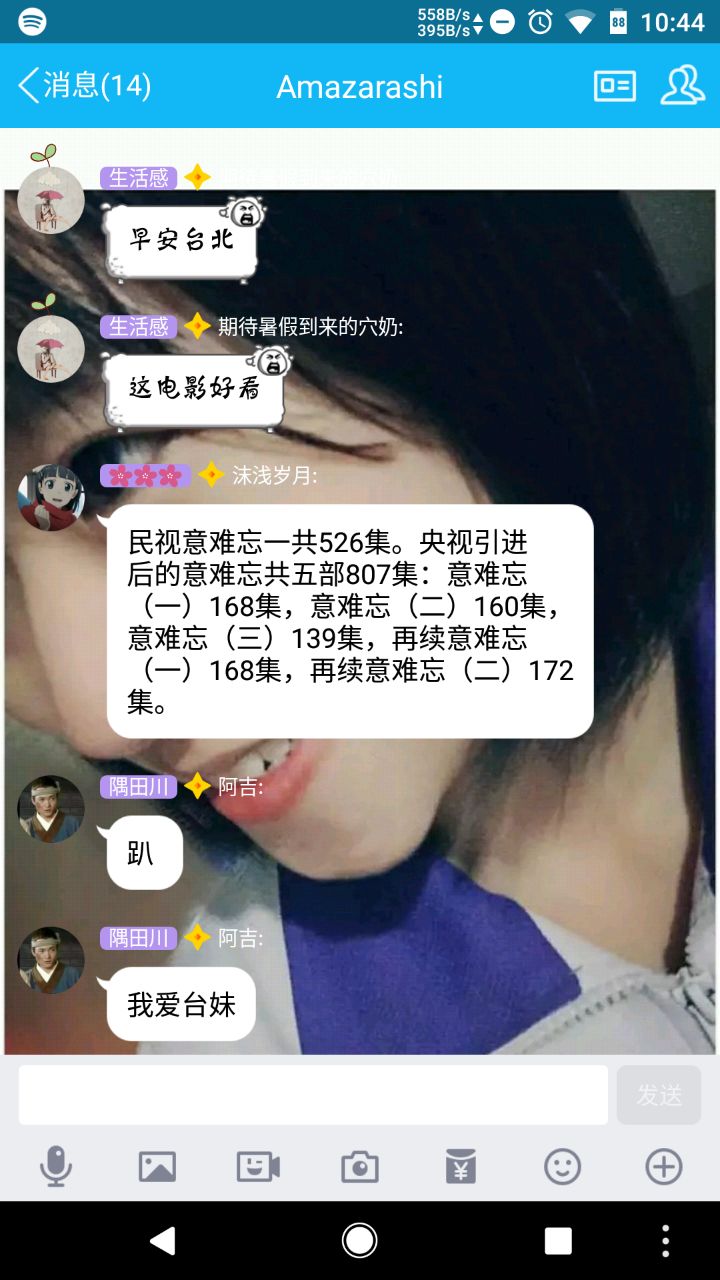
Task: Tap the 发送 send button
Action: pyautogui.click(x=659, y=1095)
